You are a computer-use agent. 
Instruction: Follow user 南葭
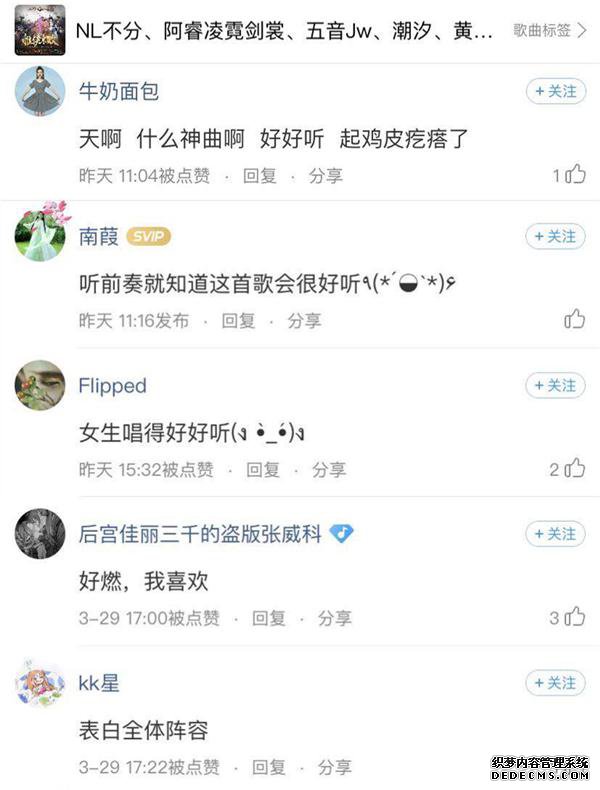(x=555, y=237)
